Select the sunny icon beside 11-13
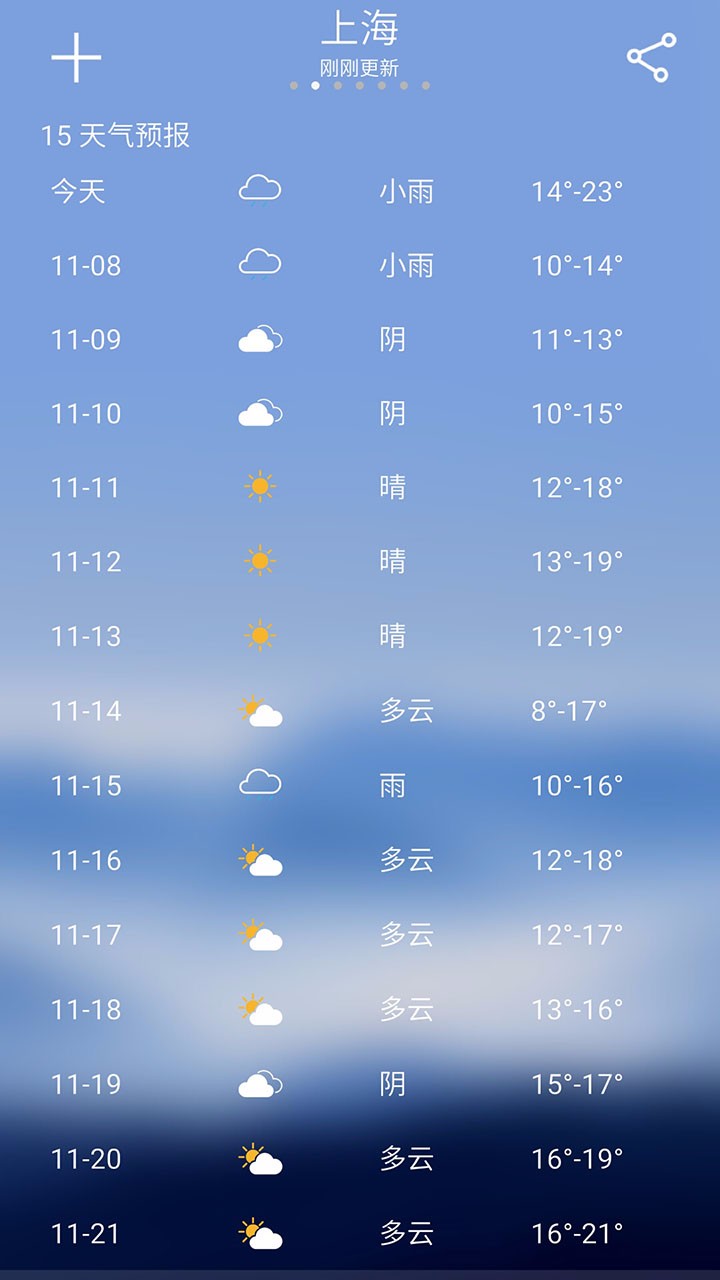 pos(260,634)
